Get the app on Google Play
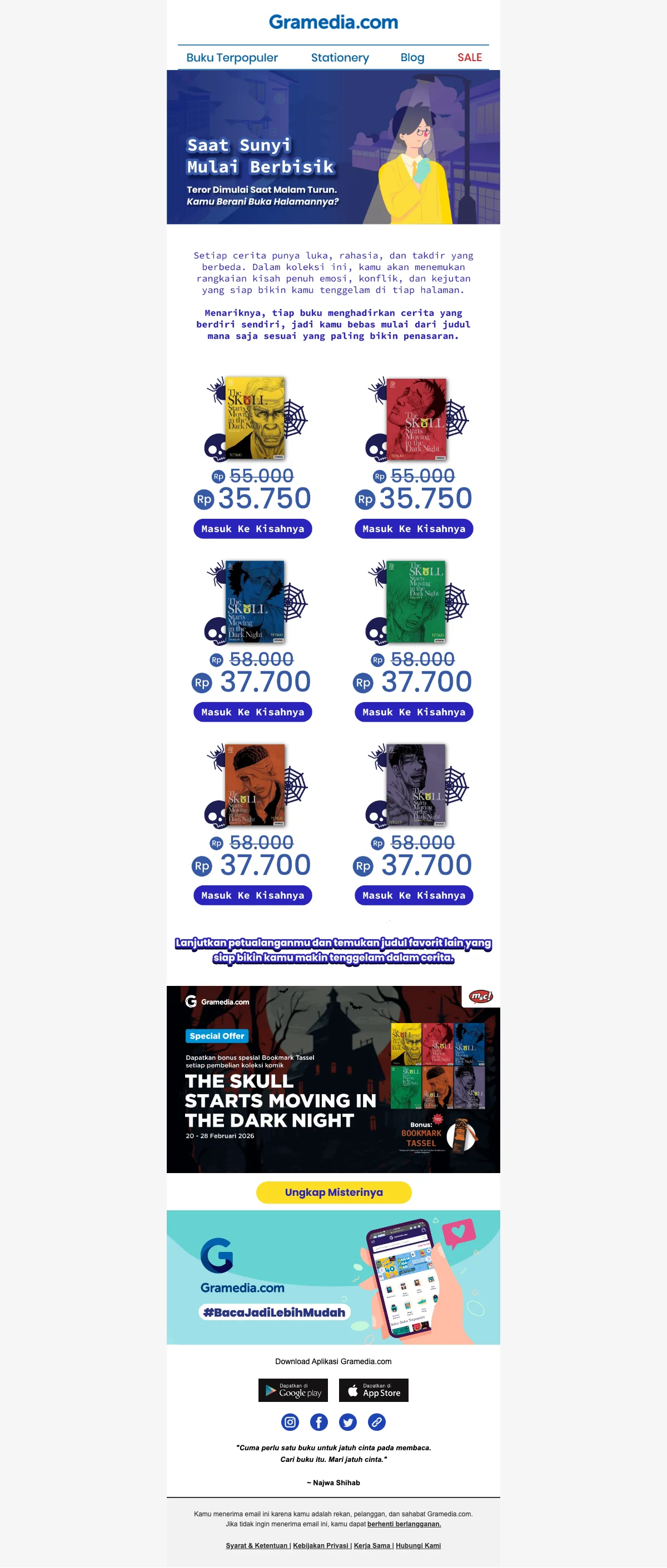Screen dimensions: 667x1568 pyautogui.click(x=293, y=1390)
